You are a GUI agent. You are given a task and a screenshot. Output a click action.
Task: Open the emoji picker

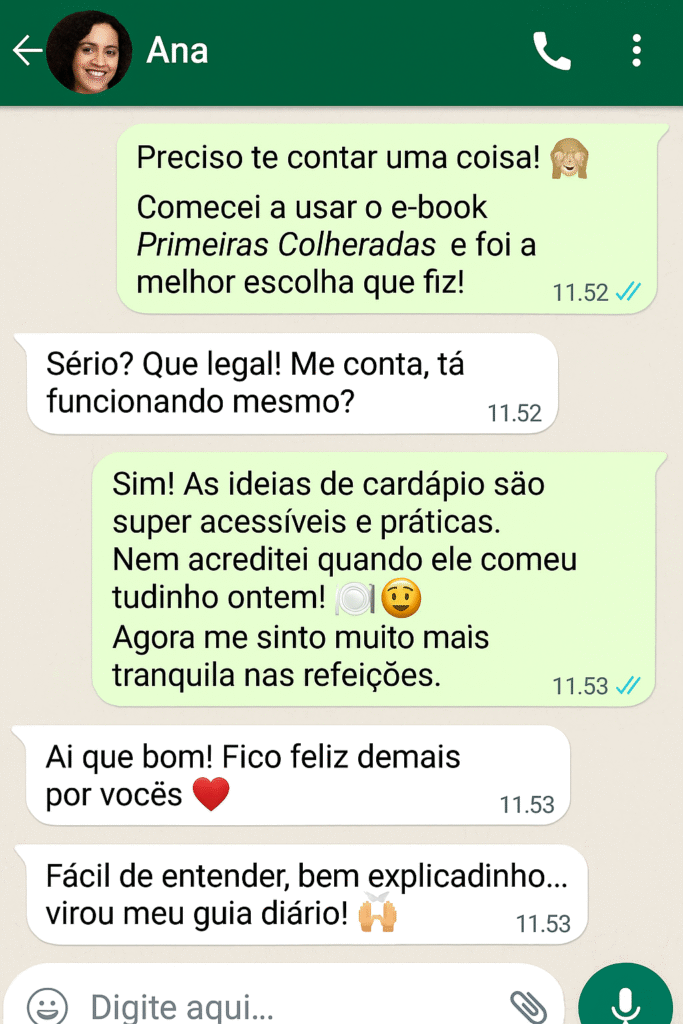47,1005
